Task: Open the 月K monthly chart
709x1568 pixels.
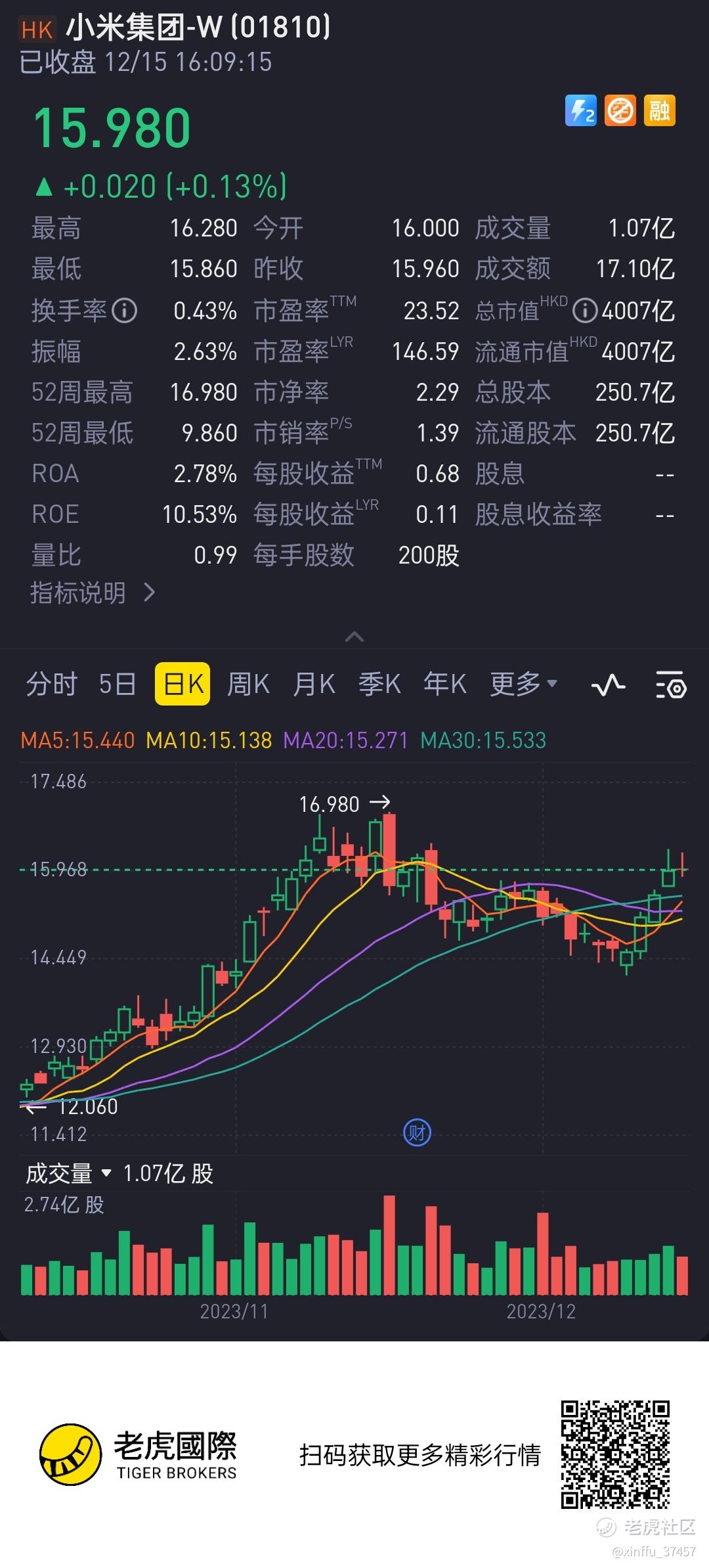Action: (x=314, y=684)
